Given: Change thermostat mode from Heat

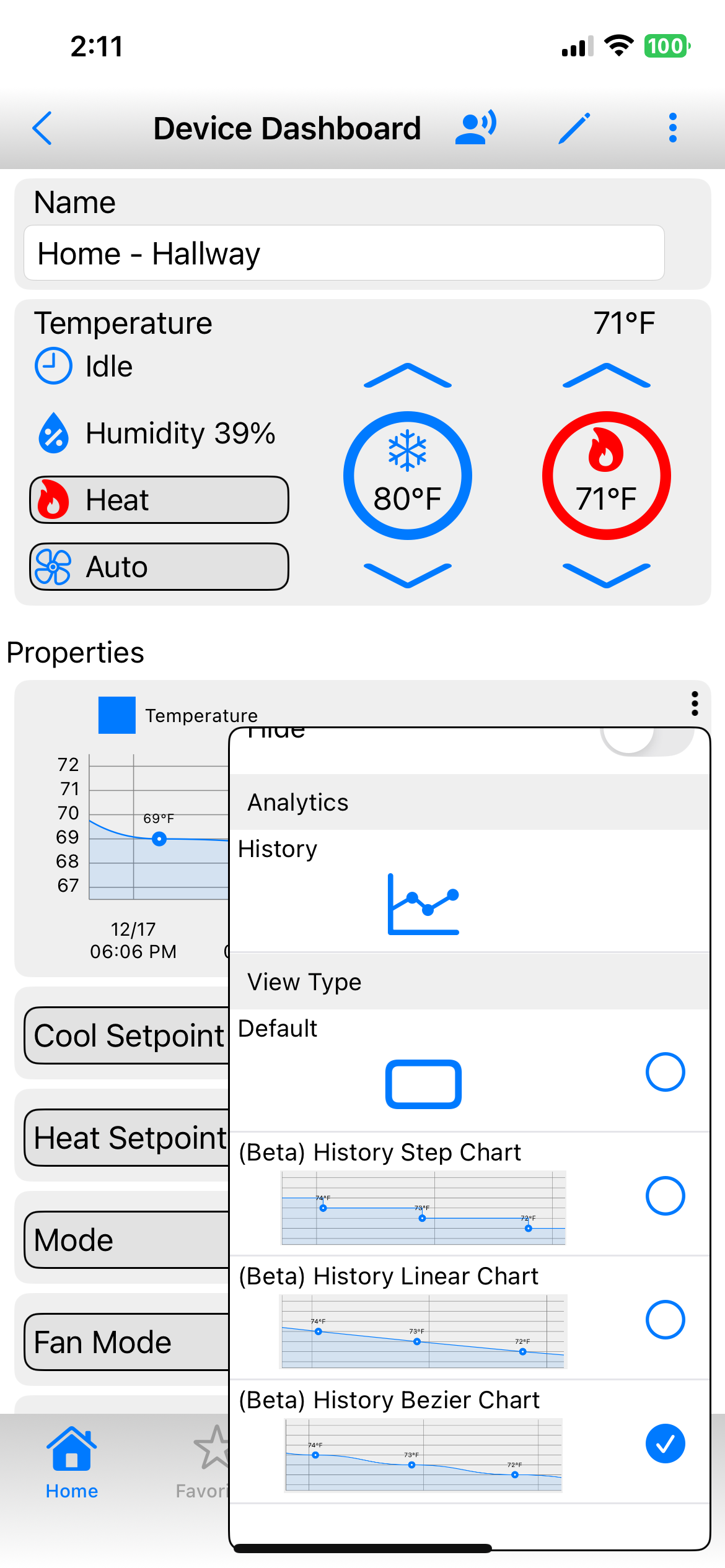Looking at the screenshot, I should click(159, 500).
